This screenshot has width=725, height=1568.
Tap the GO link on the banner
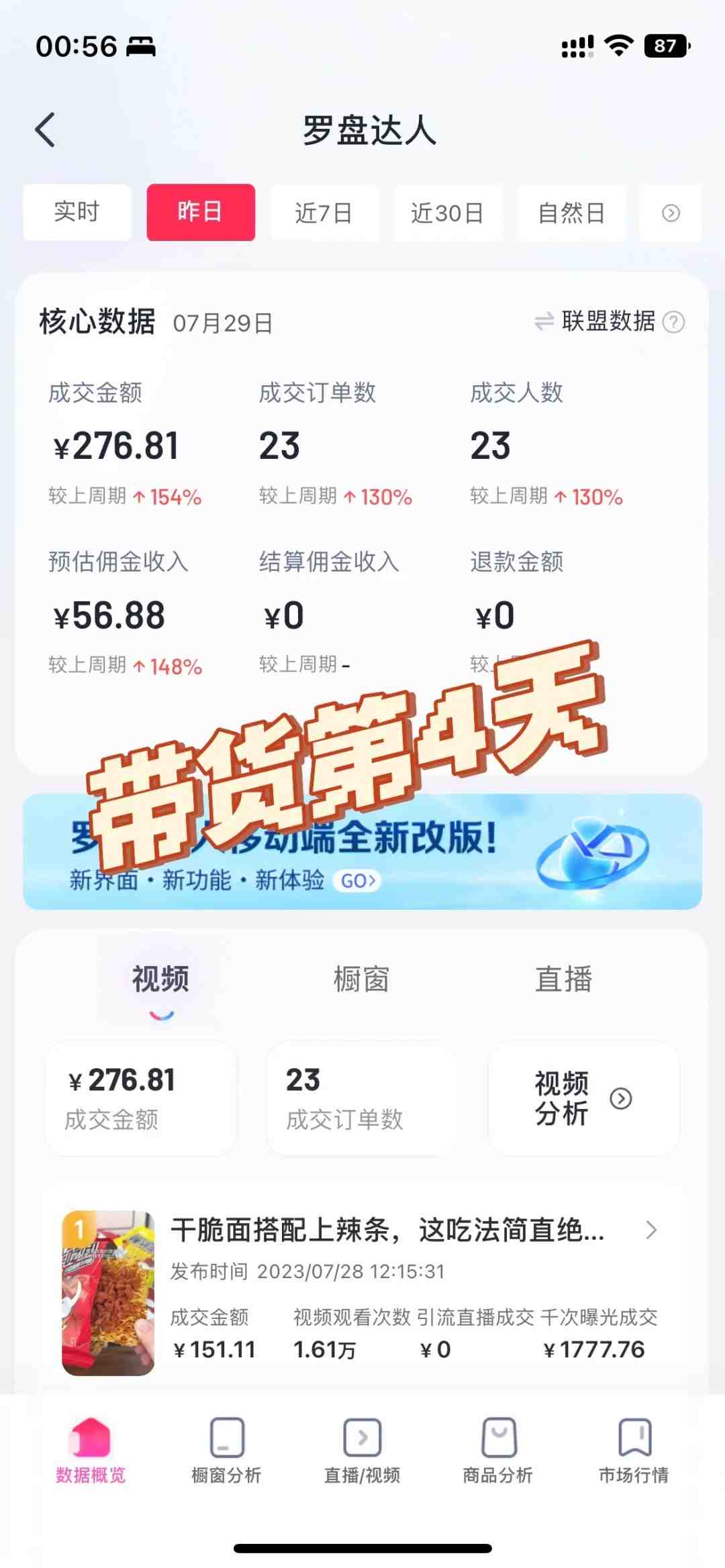(356, 881)
